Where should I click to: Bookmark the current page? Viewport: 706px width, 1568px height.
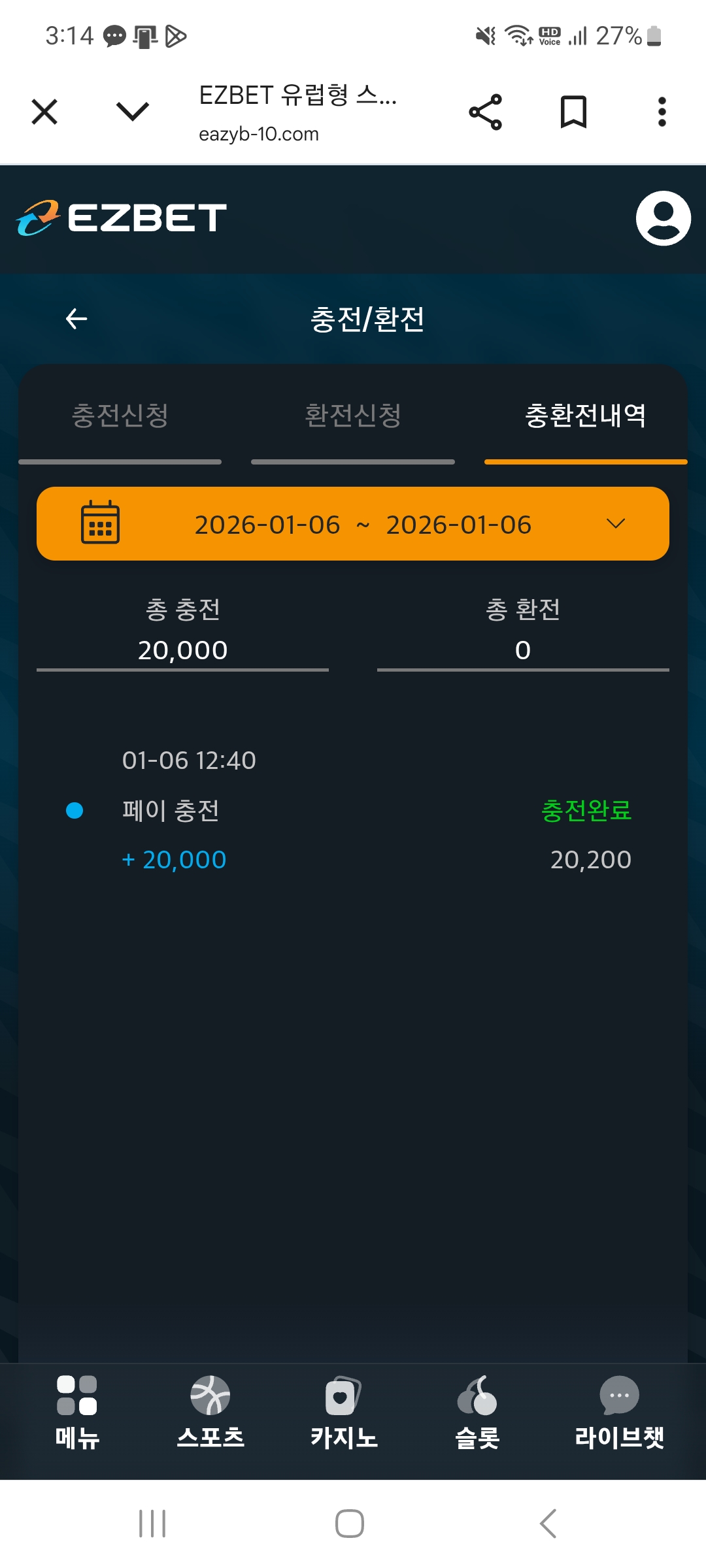click(573, 112)
